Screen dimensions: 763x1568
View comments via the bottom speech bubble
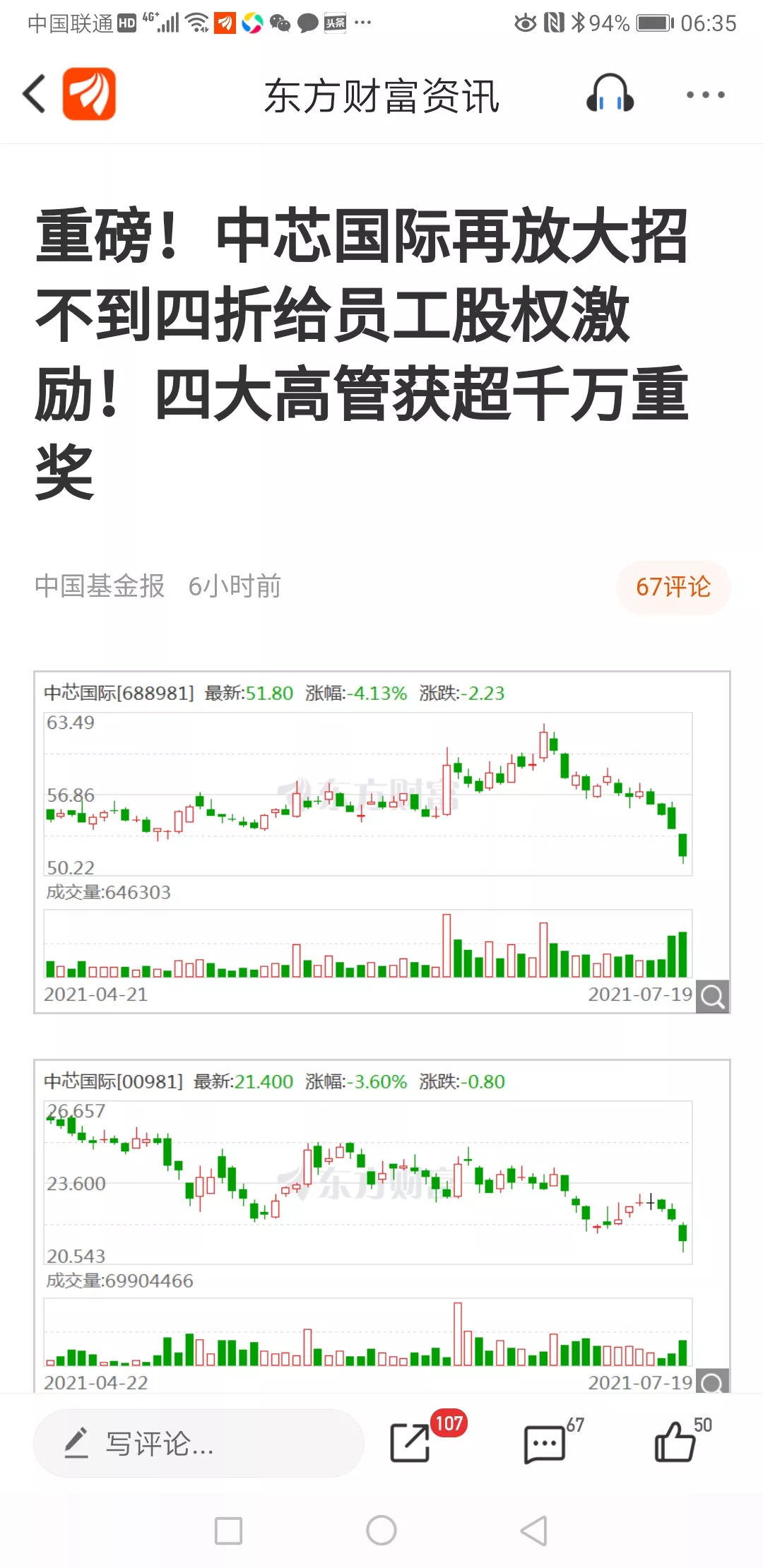pyautogui.click(x=545, y=1443)
